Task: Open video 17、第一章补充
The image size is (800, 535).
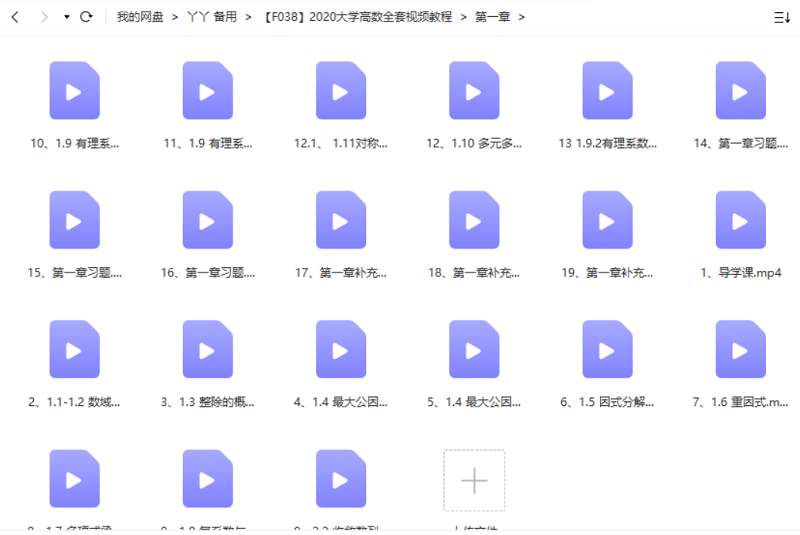Action: click(x=341, y=221)
